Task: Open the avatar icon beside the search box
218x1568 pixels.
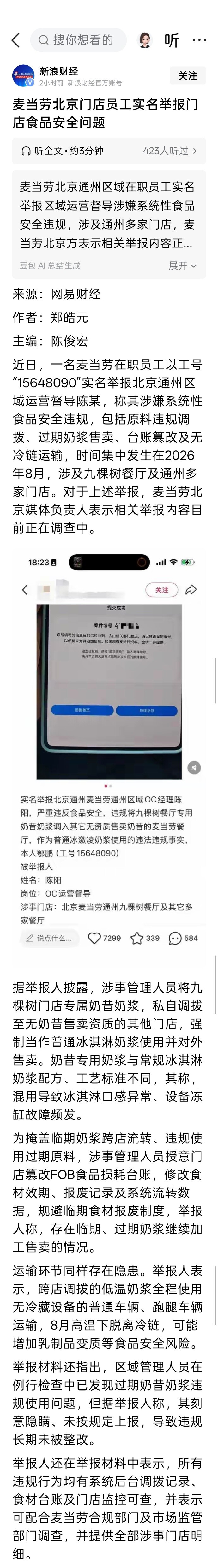Action: 145,40
